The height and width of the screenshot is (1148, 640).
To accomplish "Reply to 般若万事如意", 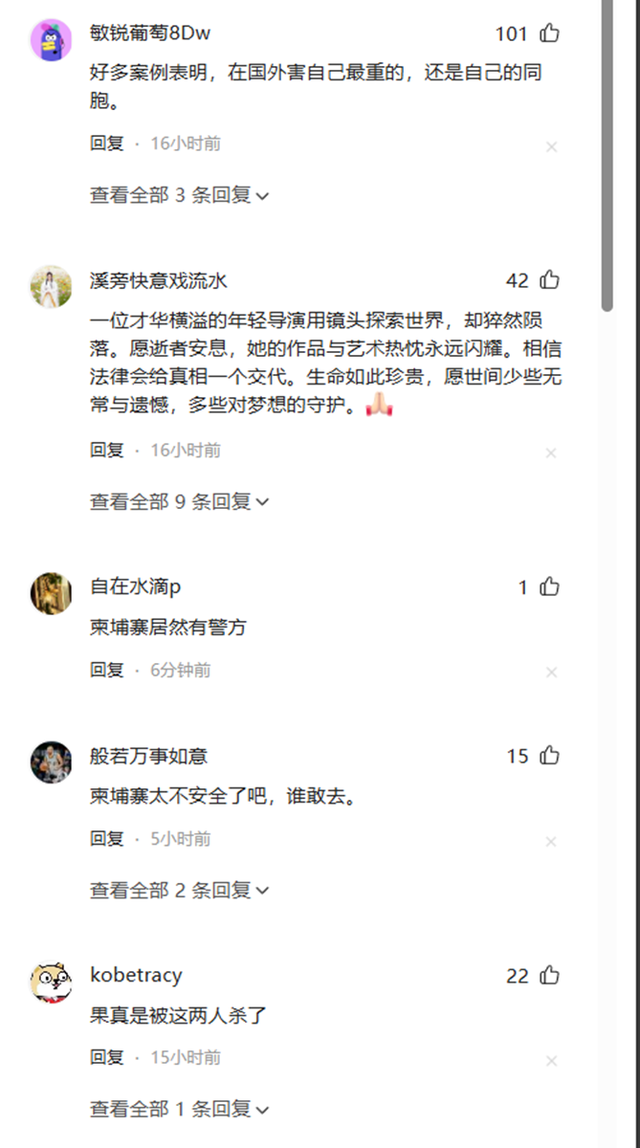I will pos(107,839).
